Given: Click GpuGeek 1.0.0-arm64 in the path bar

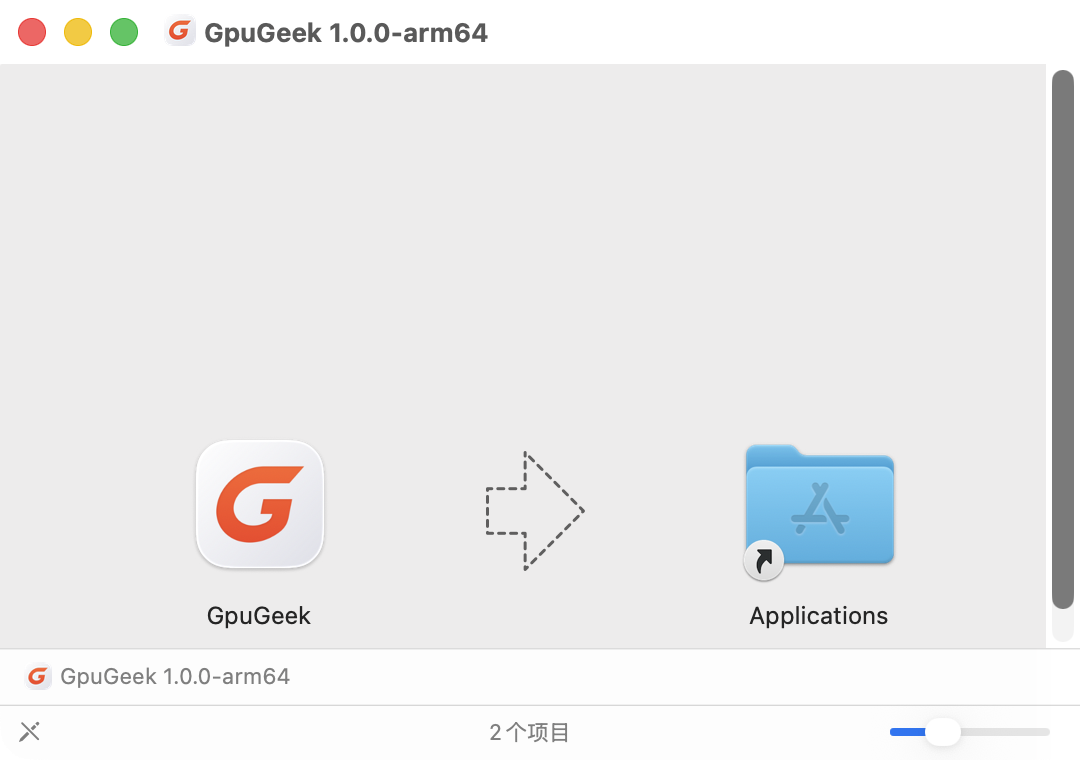Looking at the screenshot, I should (175, 677).
